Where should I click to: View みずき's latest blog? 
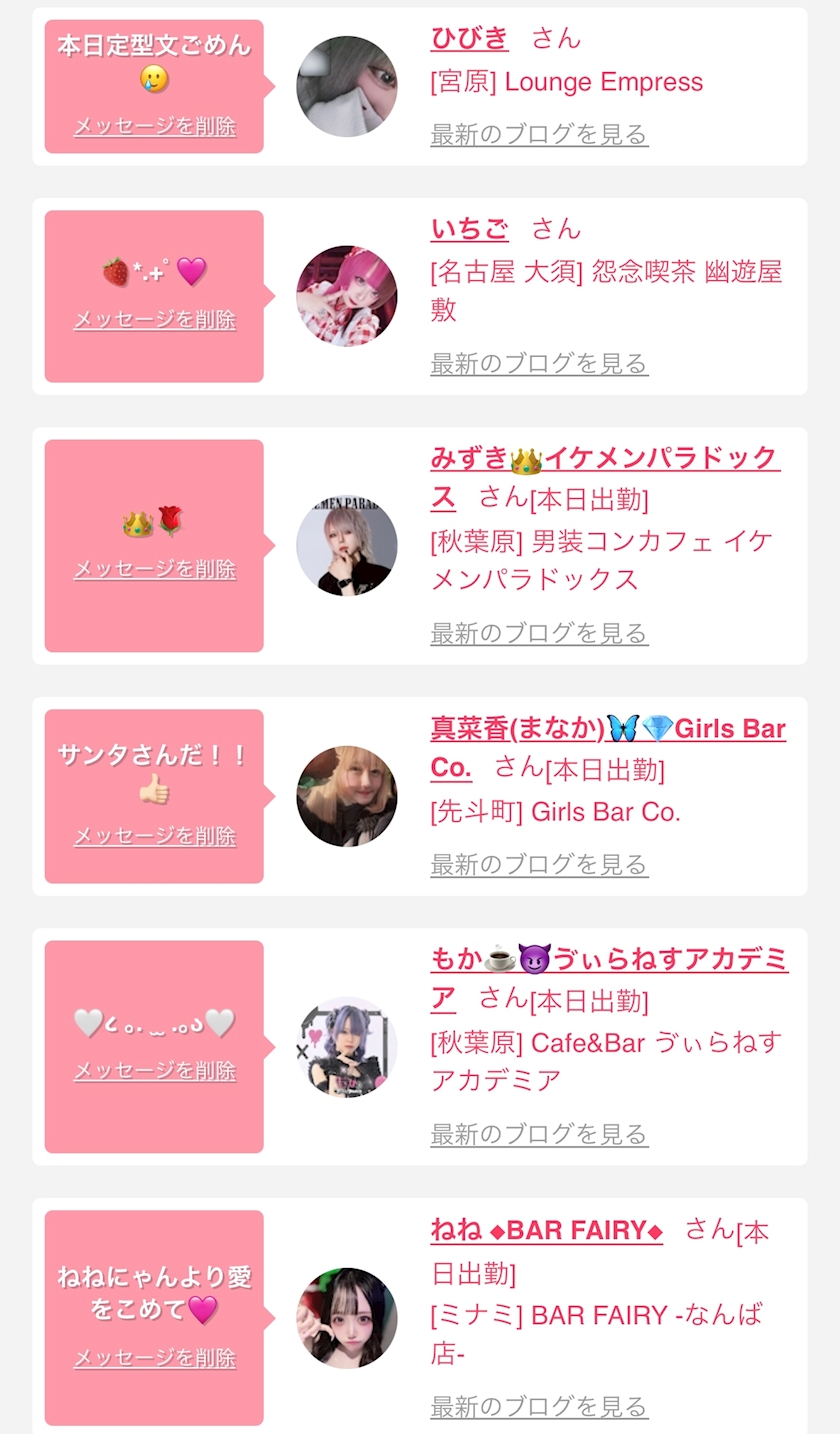coord(539,633)
